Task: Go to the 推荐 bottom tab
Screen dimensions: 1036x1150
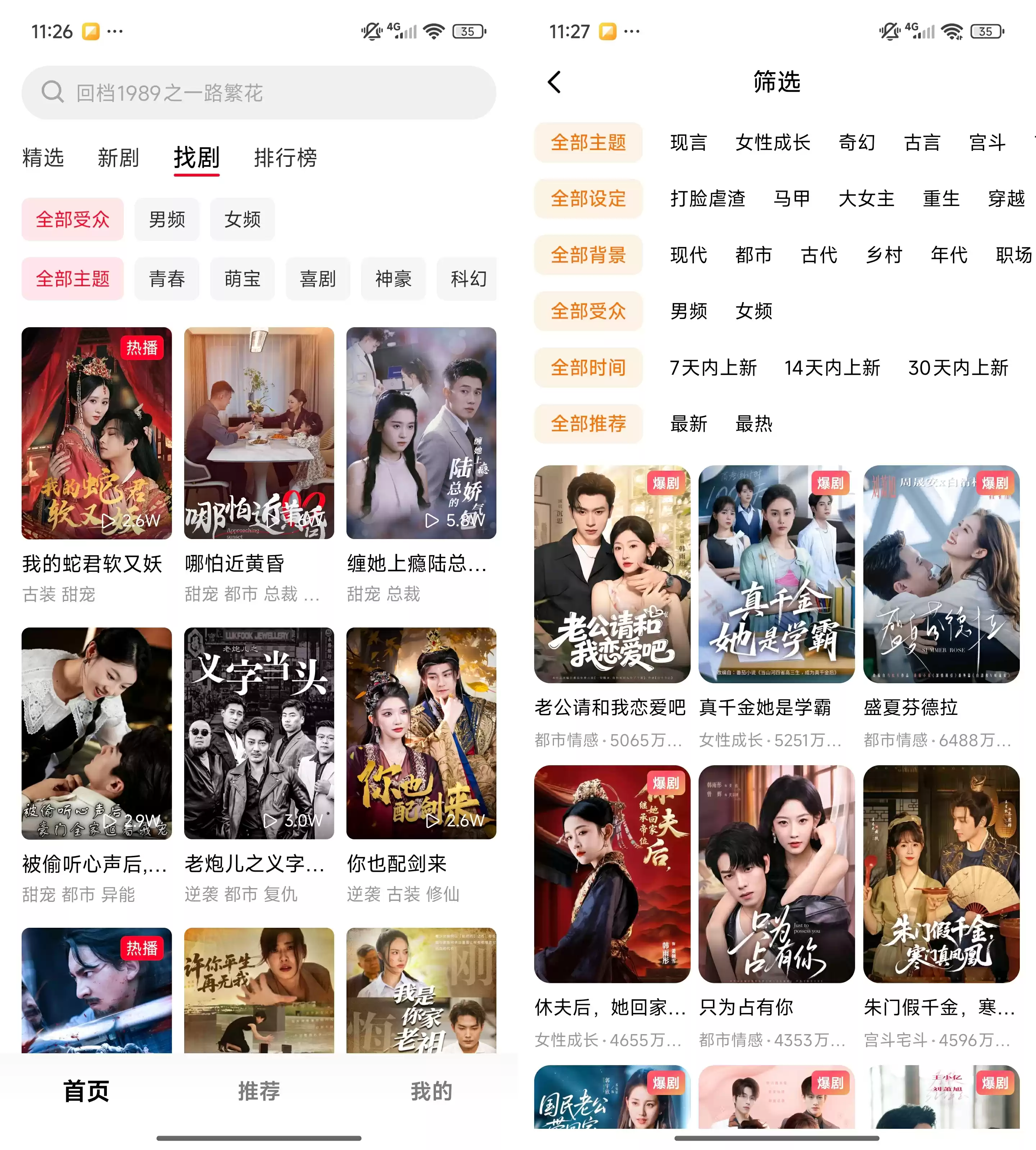Action: (x=259, y=1091)
